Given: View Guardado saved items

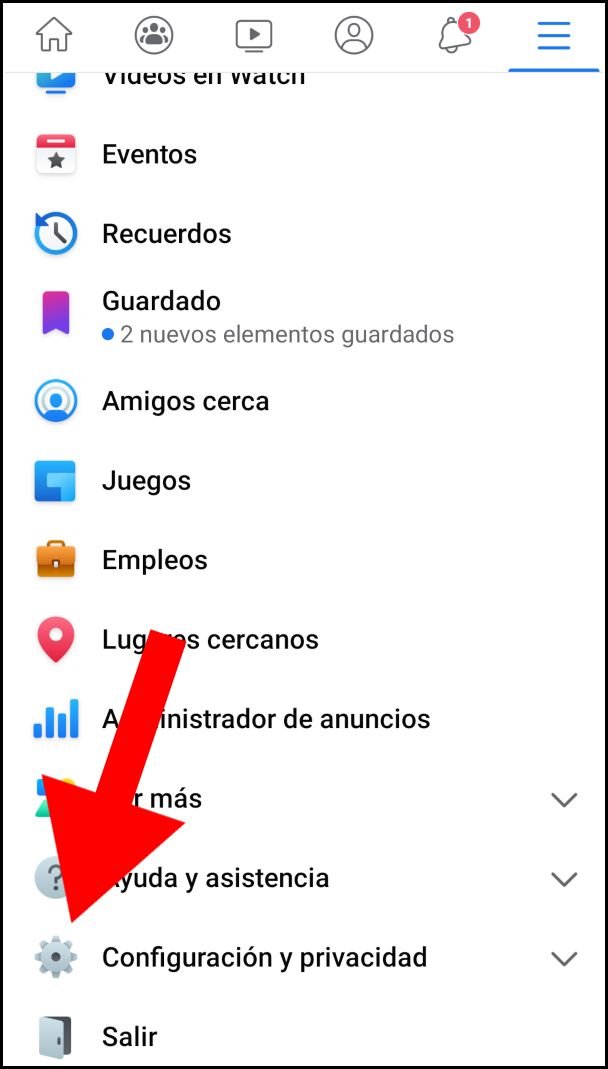Looking at the screenshot, I should (161, 301).
